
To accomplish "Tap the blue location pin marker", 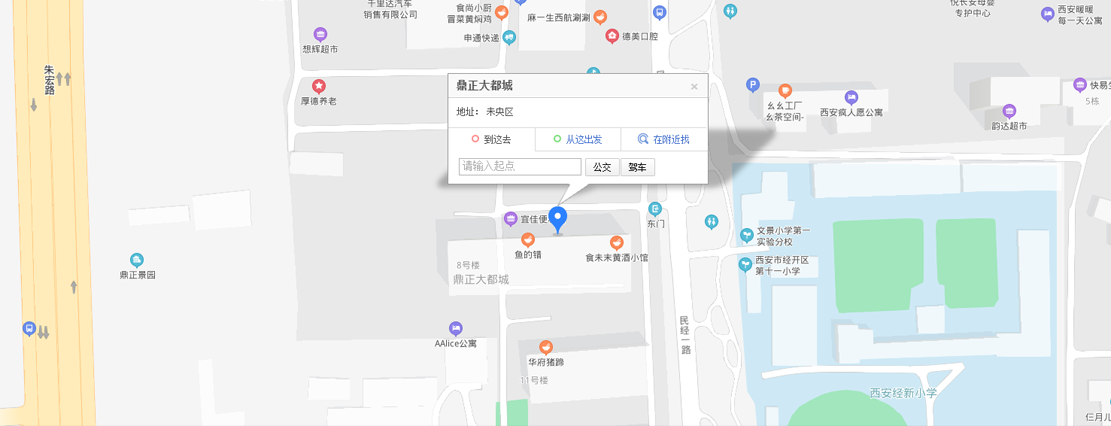I will click(558, 219).
